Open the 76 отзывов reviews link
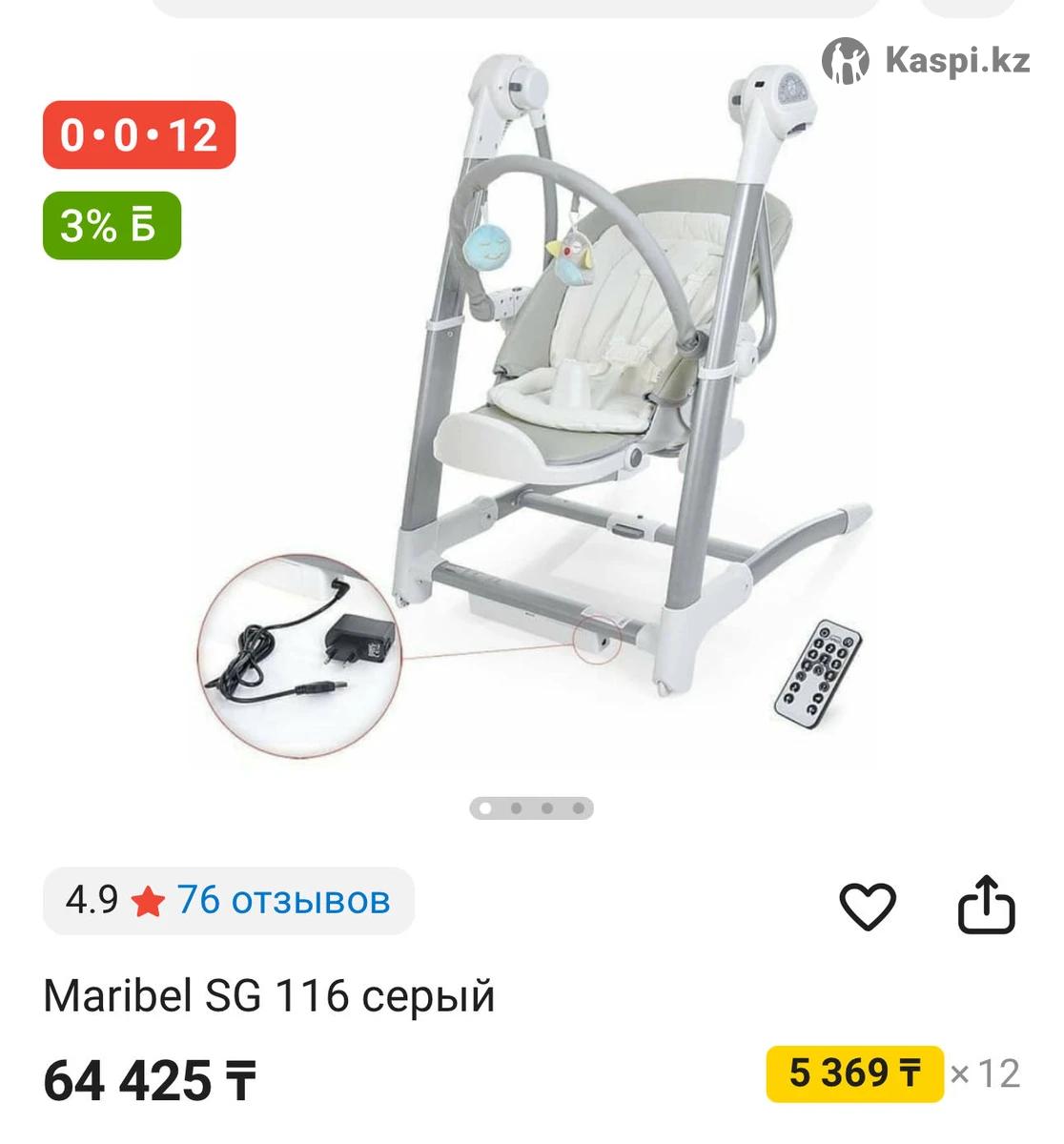 coord(283,900)
